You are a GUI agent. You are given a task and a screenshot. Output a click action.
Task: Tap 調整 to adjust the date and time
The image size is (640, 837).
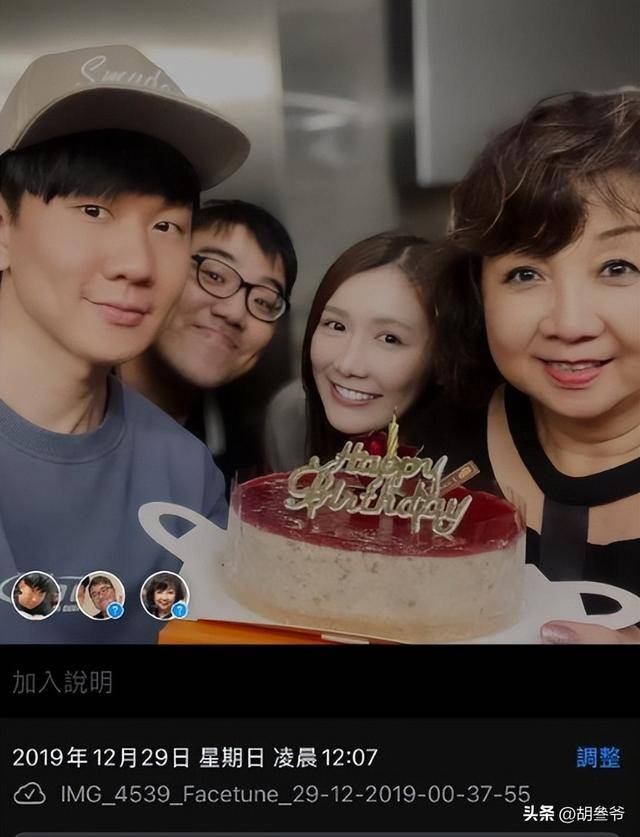598,757
